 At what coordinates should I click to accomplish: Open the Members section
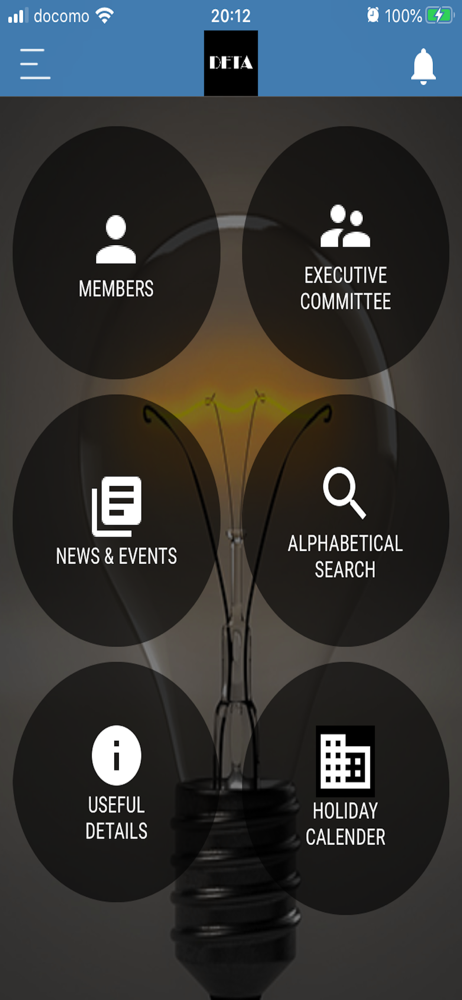point(116,253)
